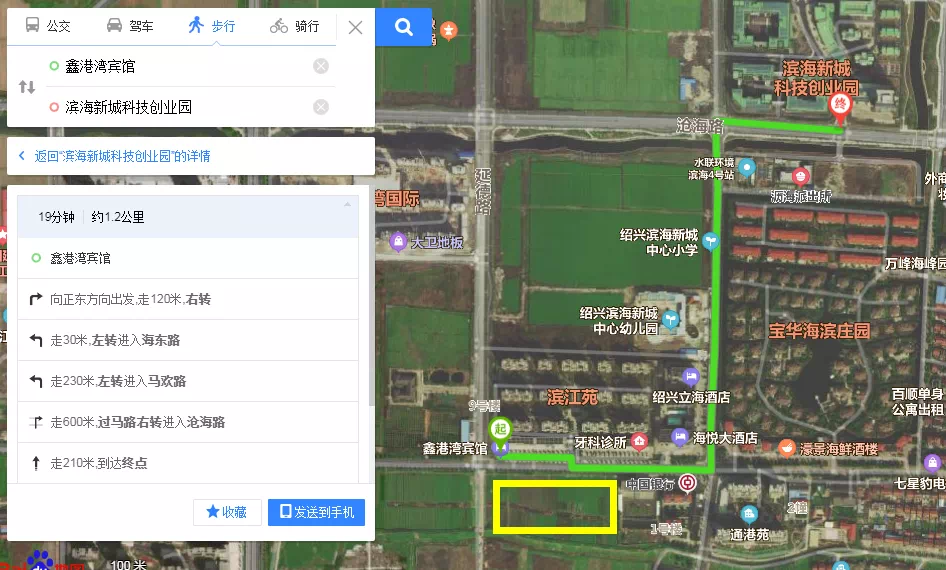
Task: Switch to the 骑行 cycling tab
Action: tap(295, 26)
